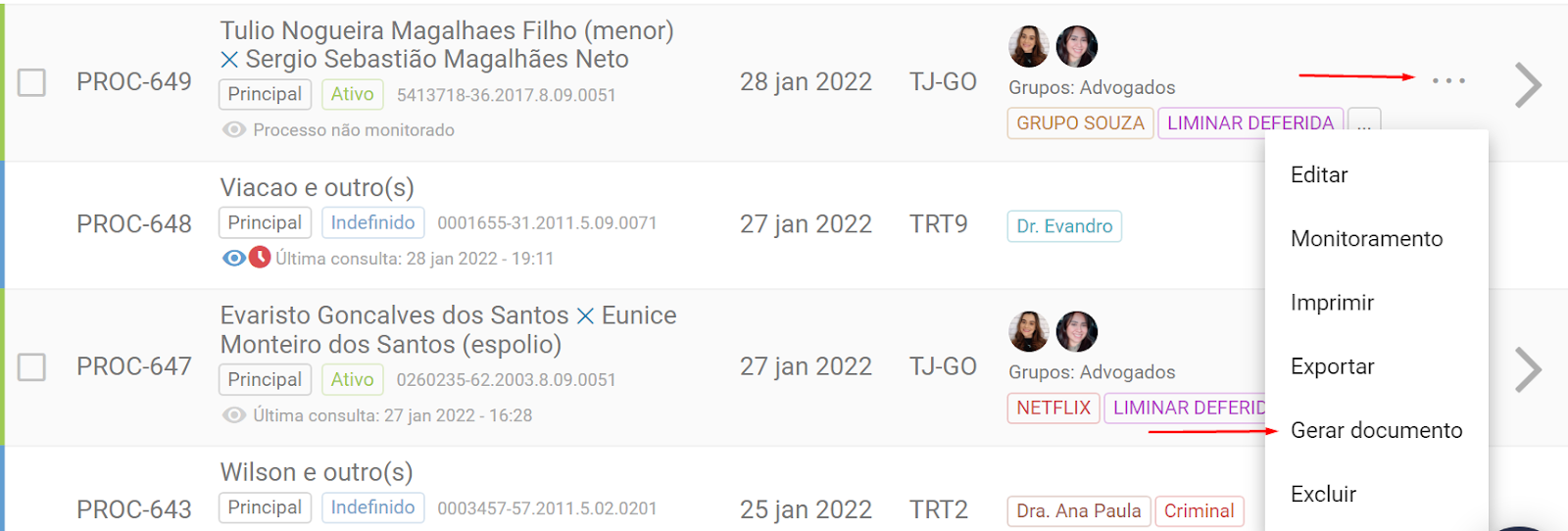
Task: Select Editar in the context menu
Action: tap(1319, 175)
